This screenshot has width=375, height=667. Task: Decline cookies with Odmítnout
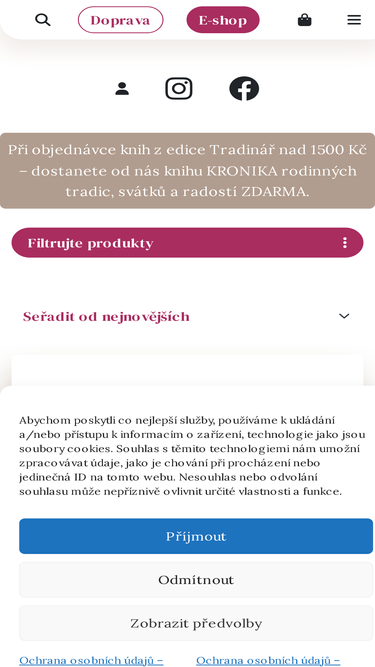coord(196,580)
